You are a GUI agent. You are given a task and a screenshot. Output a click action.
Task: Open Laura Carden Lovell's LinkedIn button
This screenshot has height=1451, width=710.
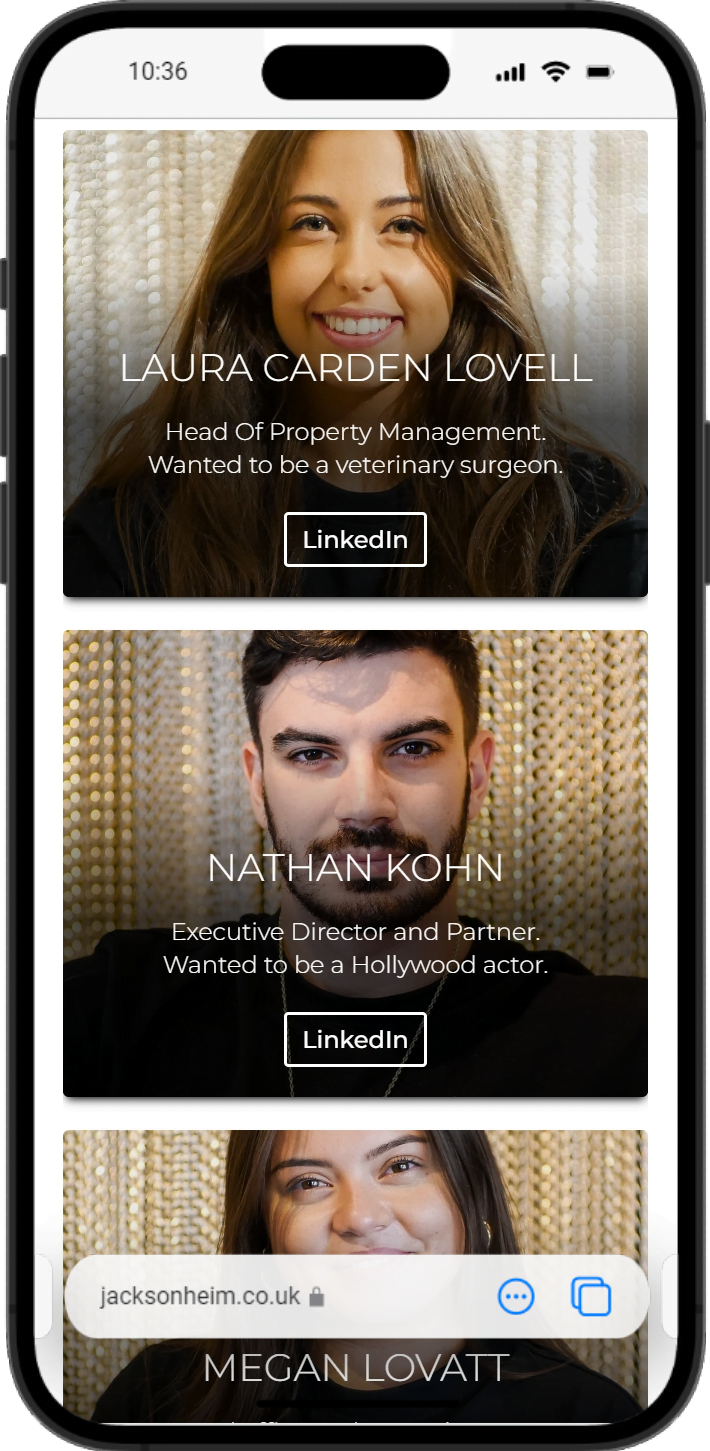(x=355, y=540)
